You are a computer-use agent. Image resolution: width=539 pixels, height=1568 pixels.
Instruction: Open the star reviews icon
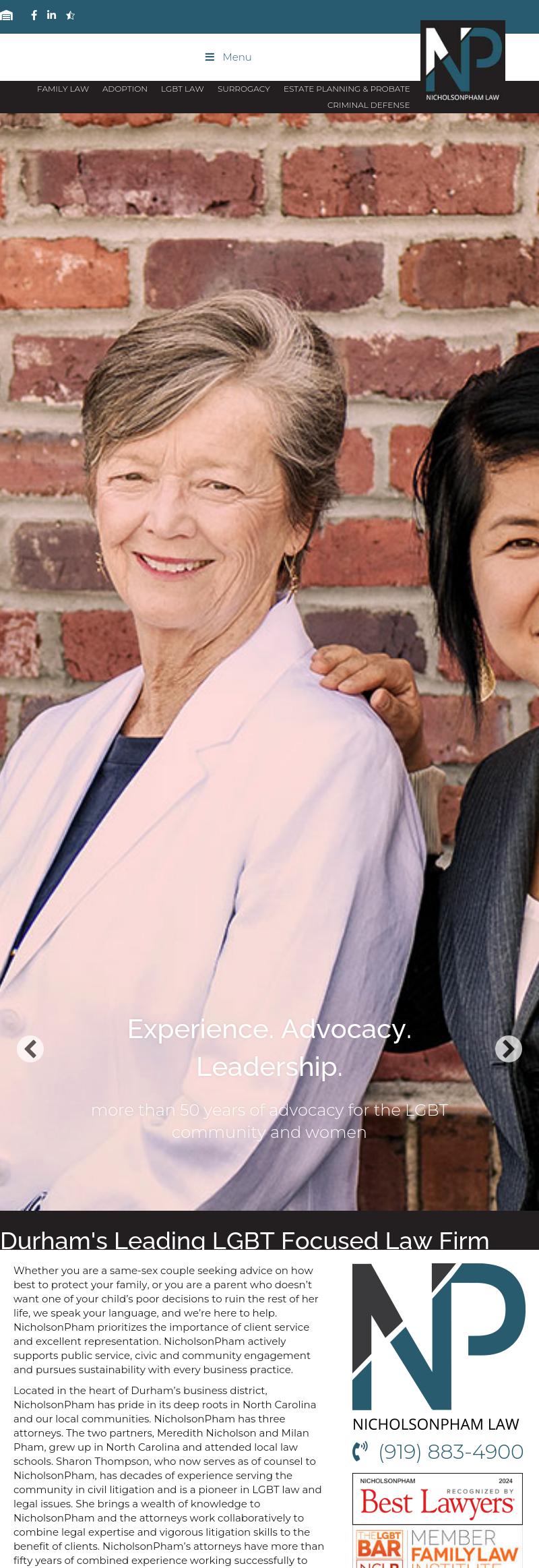pos(70,15)
